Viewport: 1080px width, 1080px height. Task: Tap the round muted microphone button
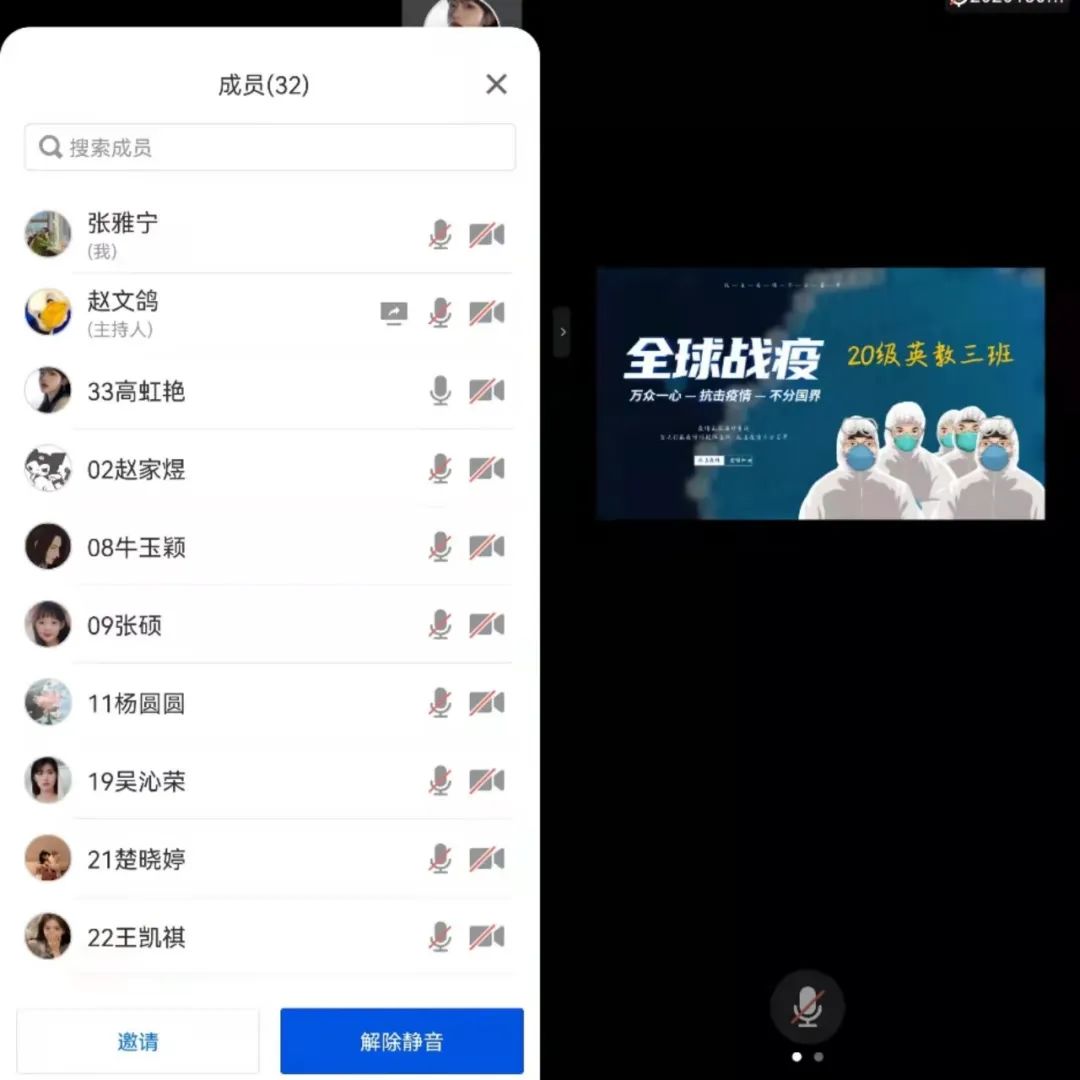tap(807, 1007)
